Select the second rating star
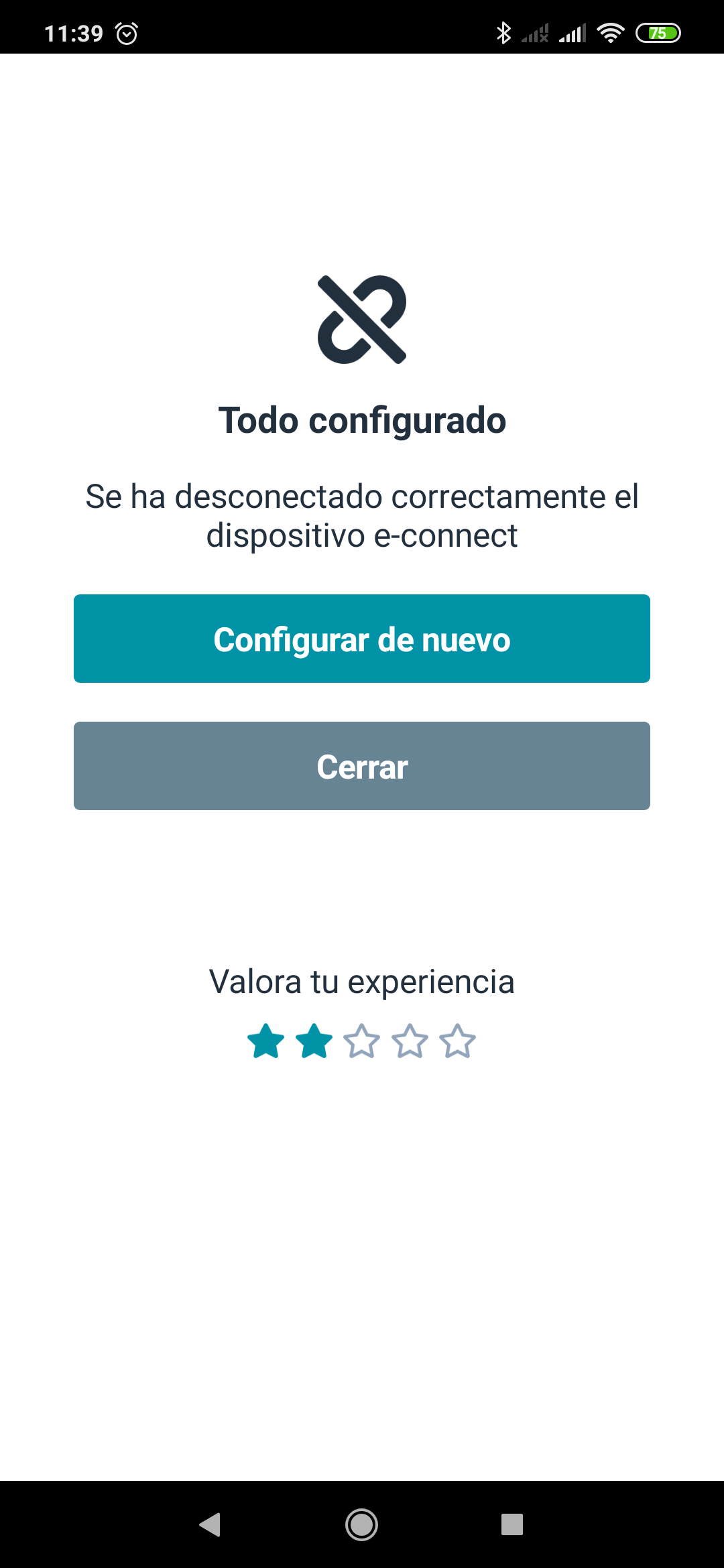Image resolution: width=724 pixels, height=1568 pixels. (314, 1041)
